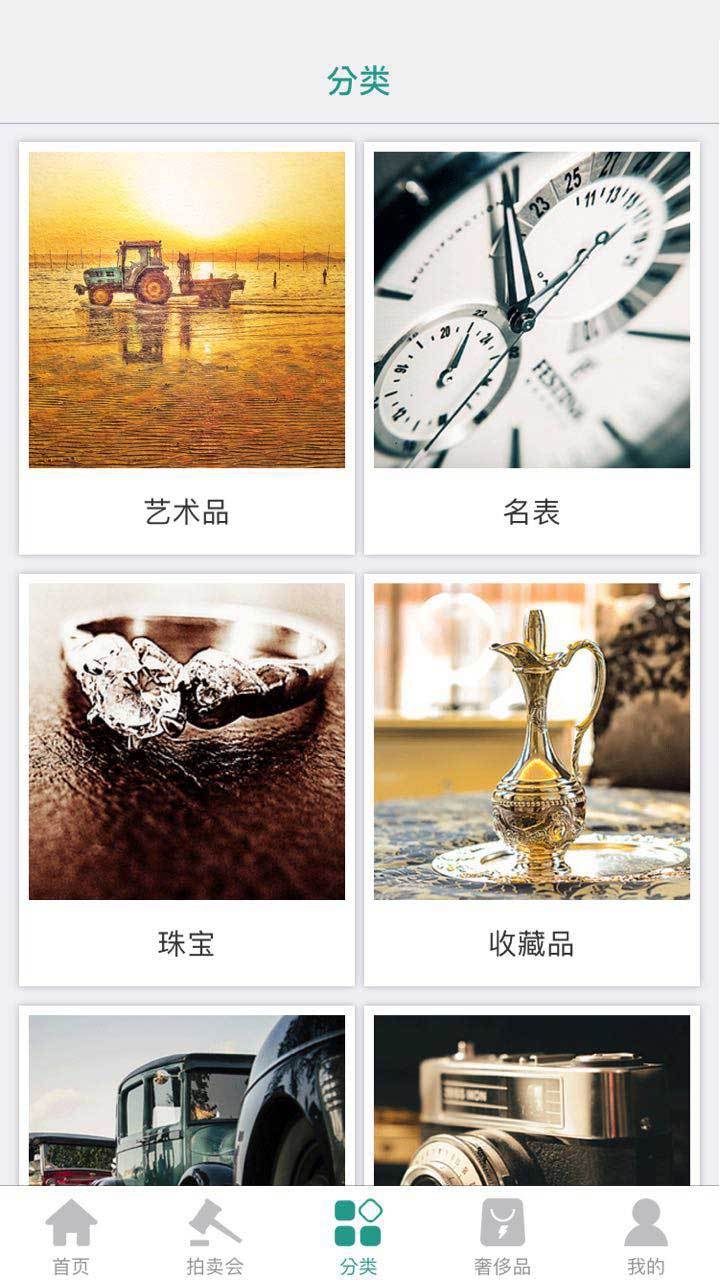720x1280 pixels.
Task: Go to the 首页 tab
Action: (71, 1236)
